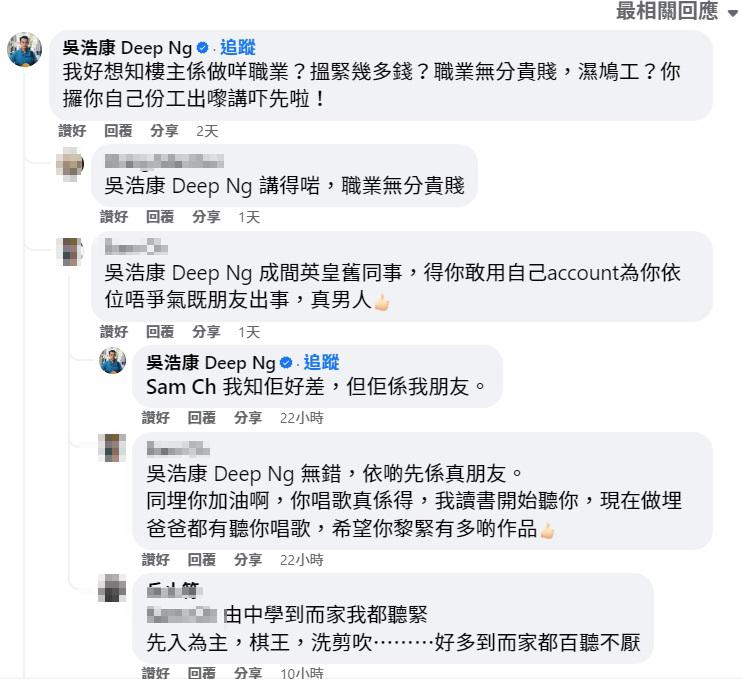Open the 最相關回應 sort dropdown

(x=677, y=12)
